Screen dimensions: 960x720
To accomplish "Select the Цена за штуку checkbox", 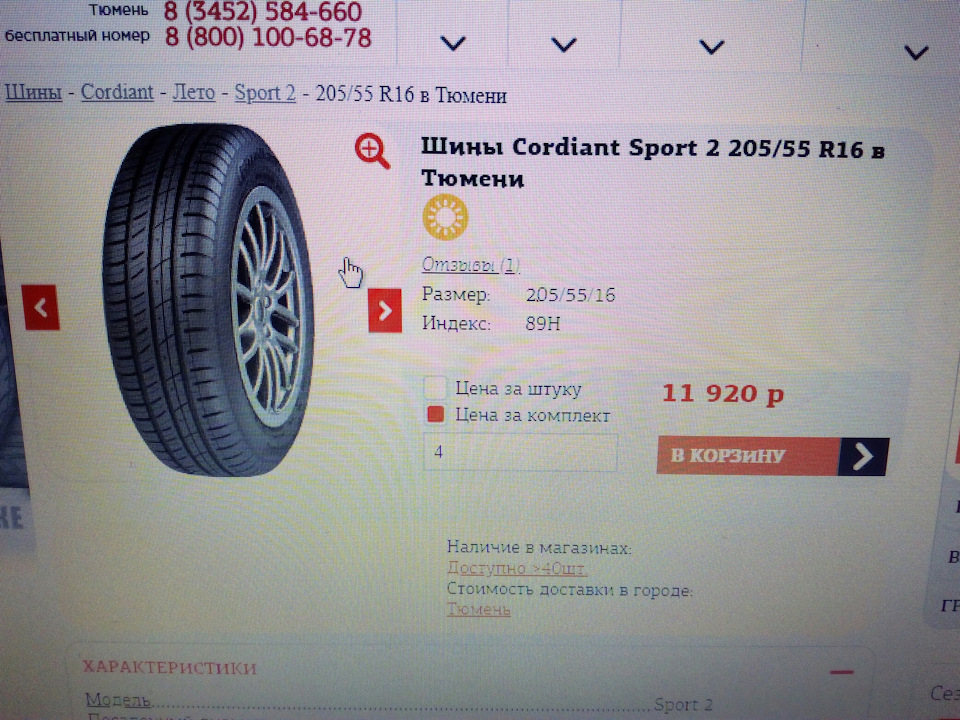I will click(x=435, y=388).
